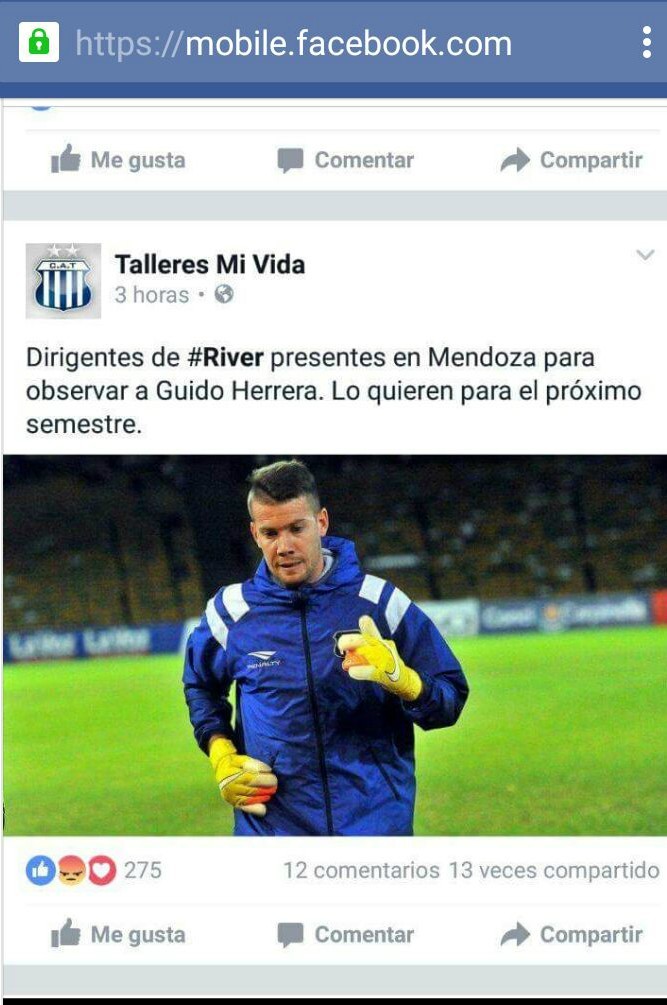Image resolution: width=667 pixels, height=1005 pixels.
Task: Like the Talleres Mi Vida post
Action: pos(119,934)
